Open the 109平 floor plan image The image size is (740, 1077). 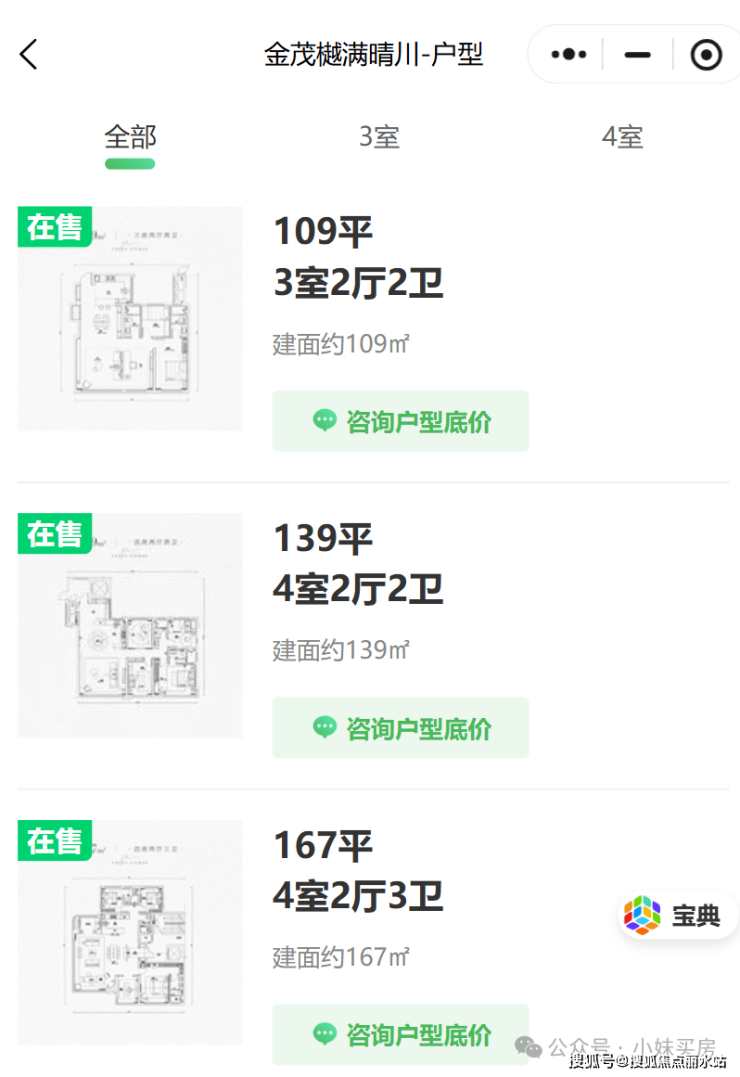[130, 319]
